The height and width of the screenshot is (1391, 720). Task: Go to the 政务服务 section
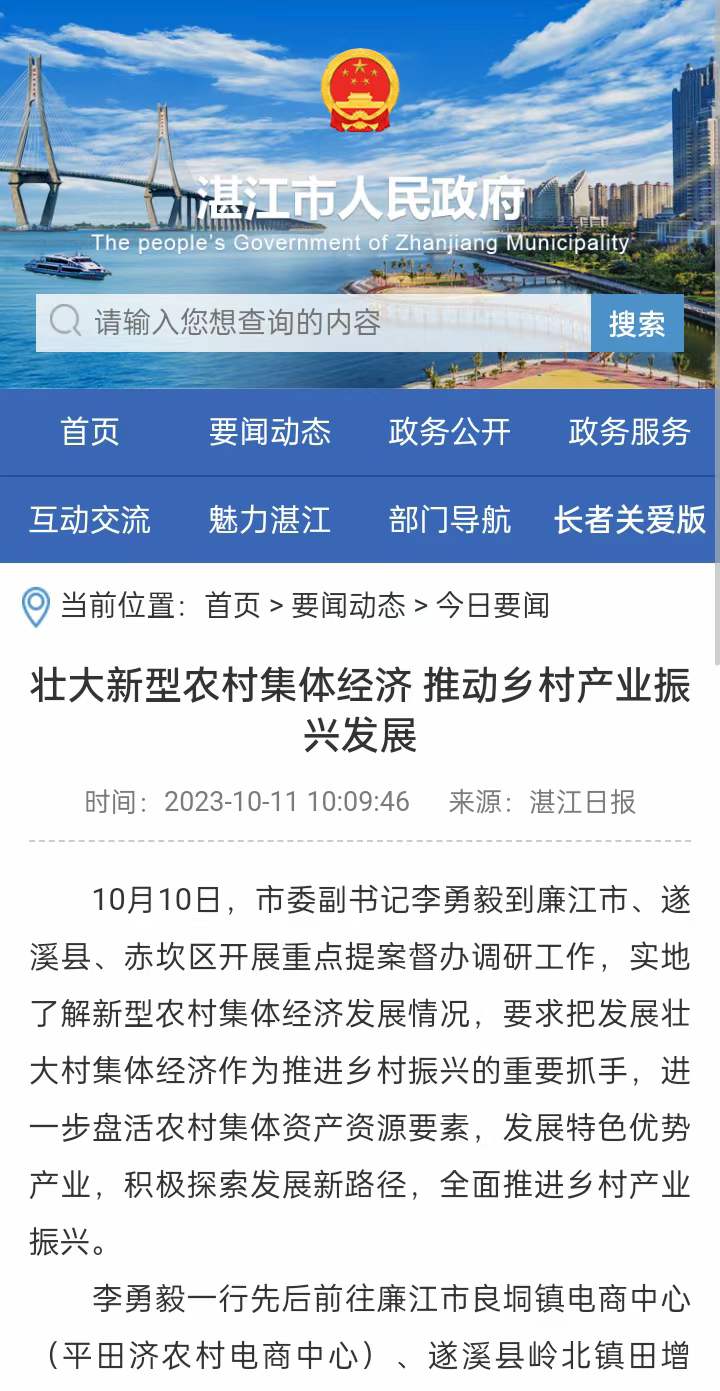tap(630, 432)
